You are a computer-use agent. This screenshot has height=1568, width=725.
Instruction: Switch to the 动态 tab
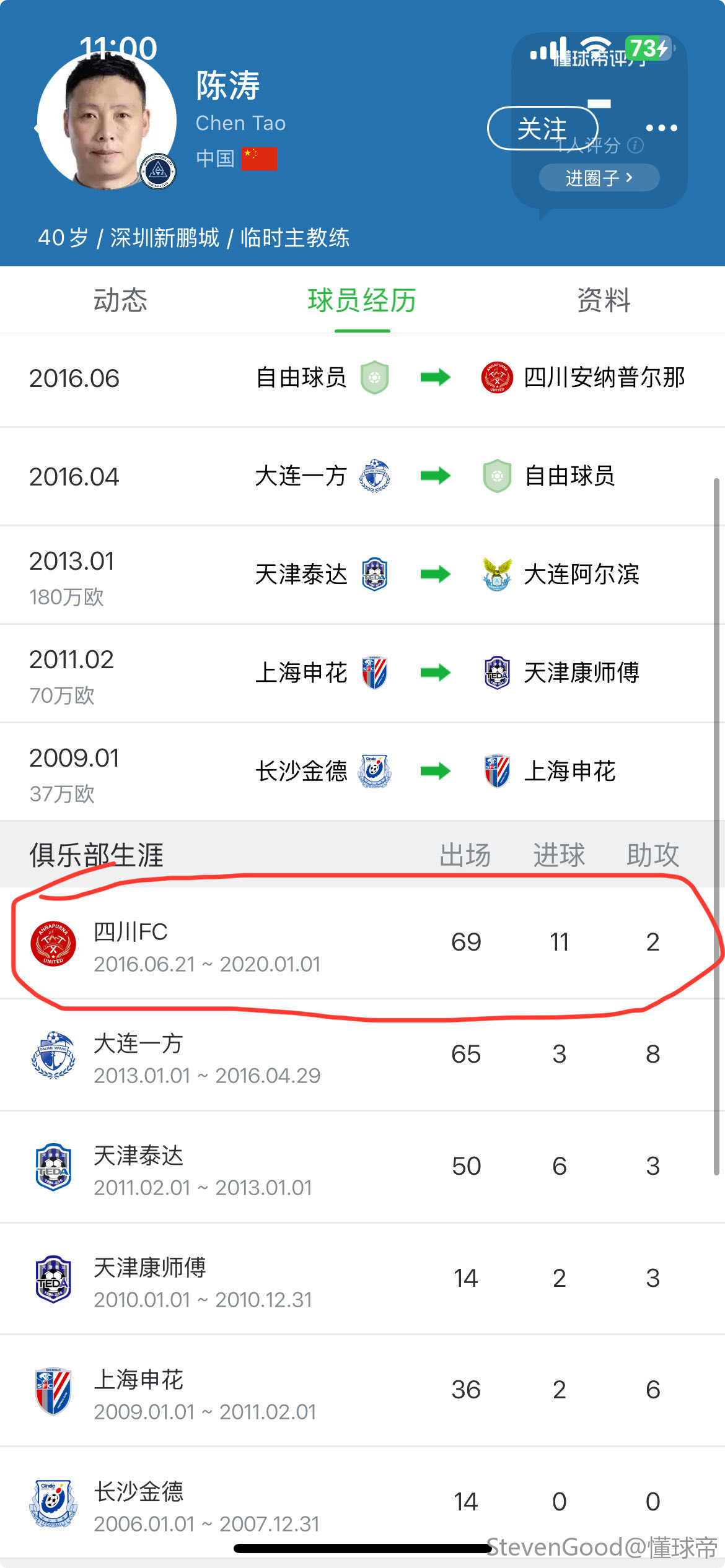[x=120, y=301]
